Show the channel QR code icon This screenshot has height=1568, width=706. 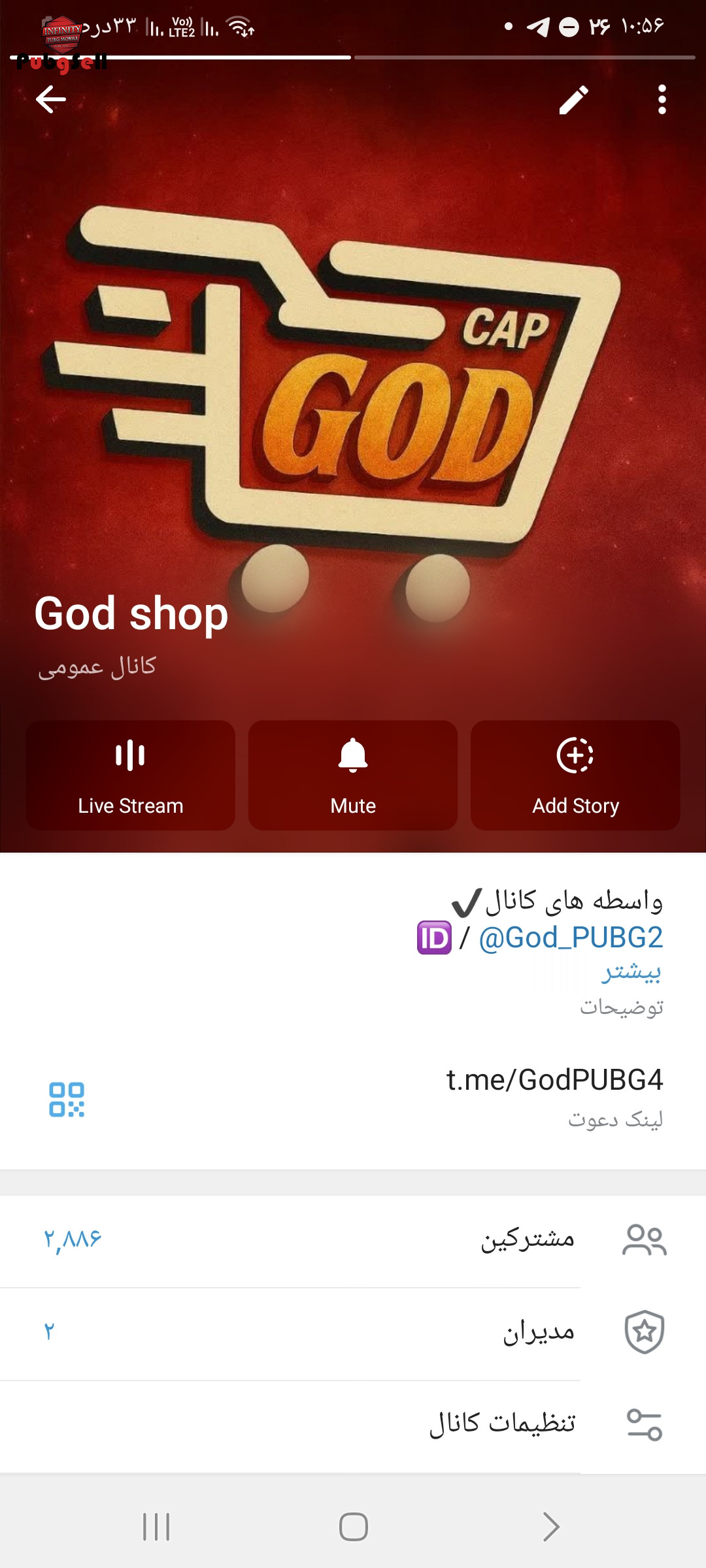67,1100
